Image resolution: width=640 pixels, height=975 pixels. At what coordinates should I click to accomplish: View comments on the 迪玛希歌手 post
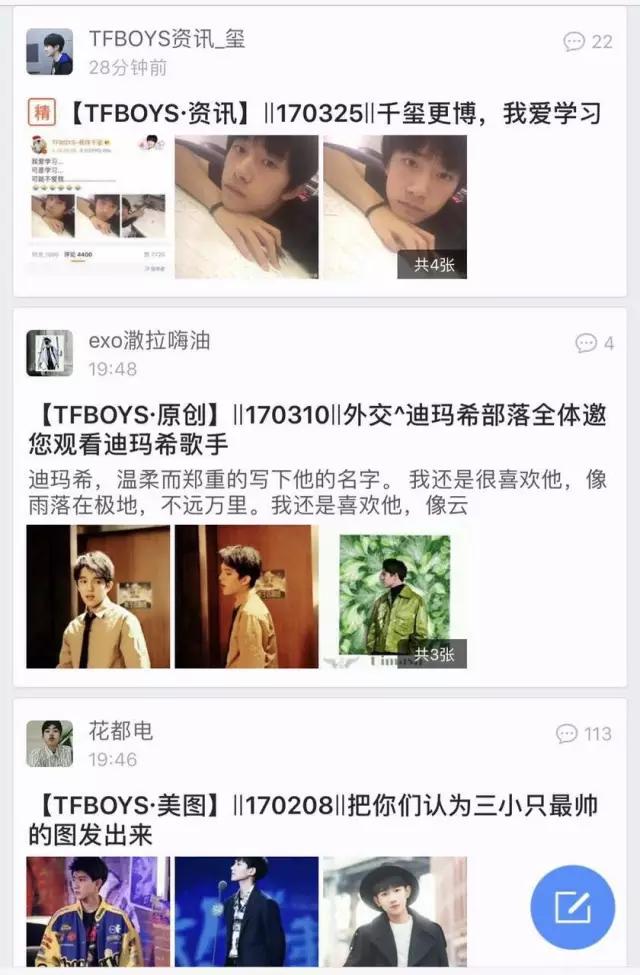(595, 343)
